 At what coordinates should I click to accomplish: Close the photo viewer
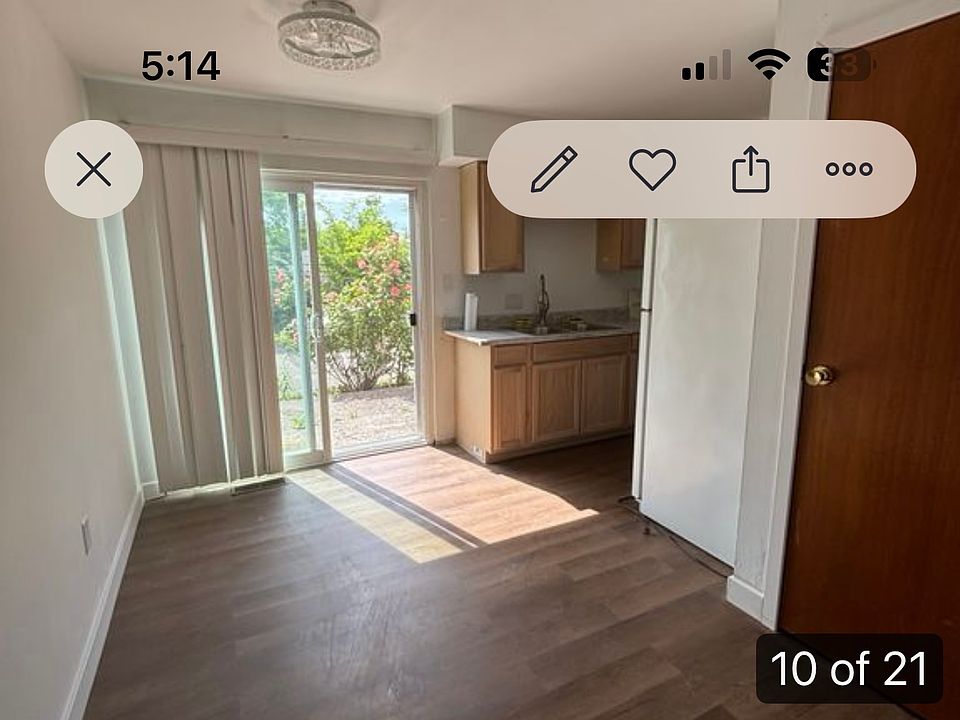[x=94, y=169]
